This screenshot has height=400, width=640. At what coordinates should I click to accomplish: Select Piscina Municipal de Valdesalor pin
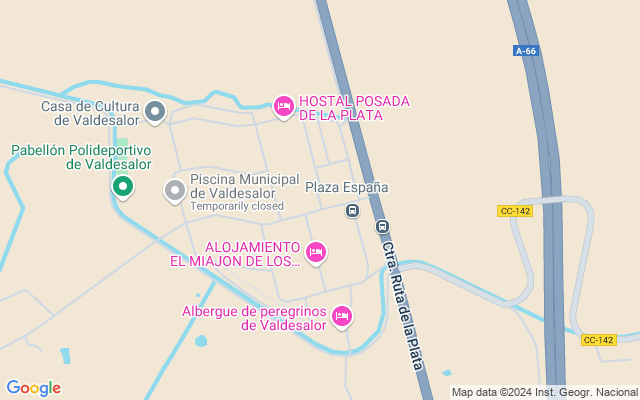tap(175, 189)
